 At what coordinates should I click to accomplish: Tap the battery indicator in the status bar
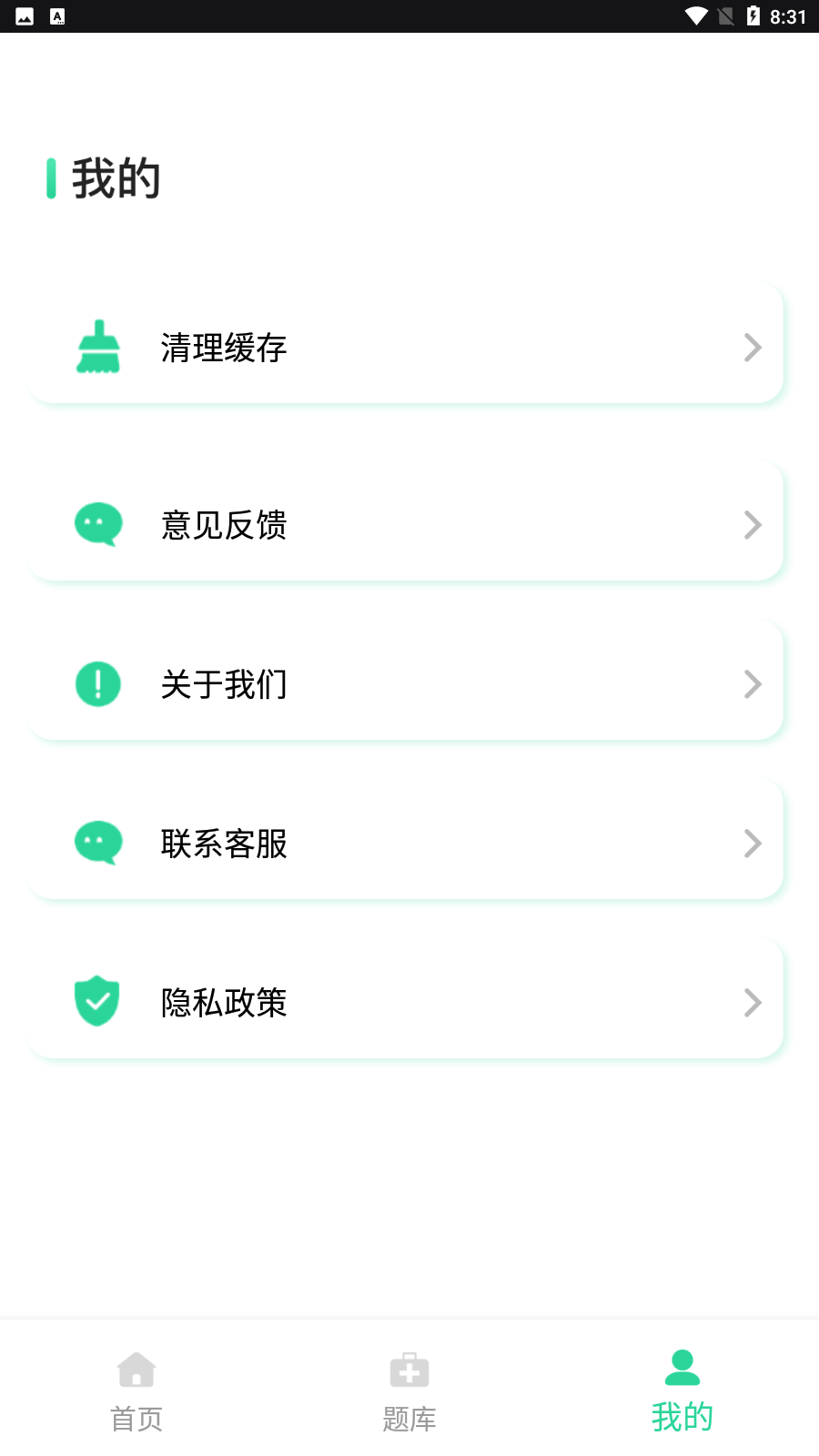(754, 15)
